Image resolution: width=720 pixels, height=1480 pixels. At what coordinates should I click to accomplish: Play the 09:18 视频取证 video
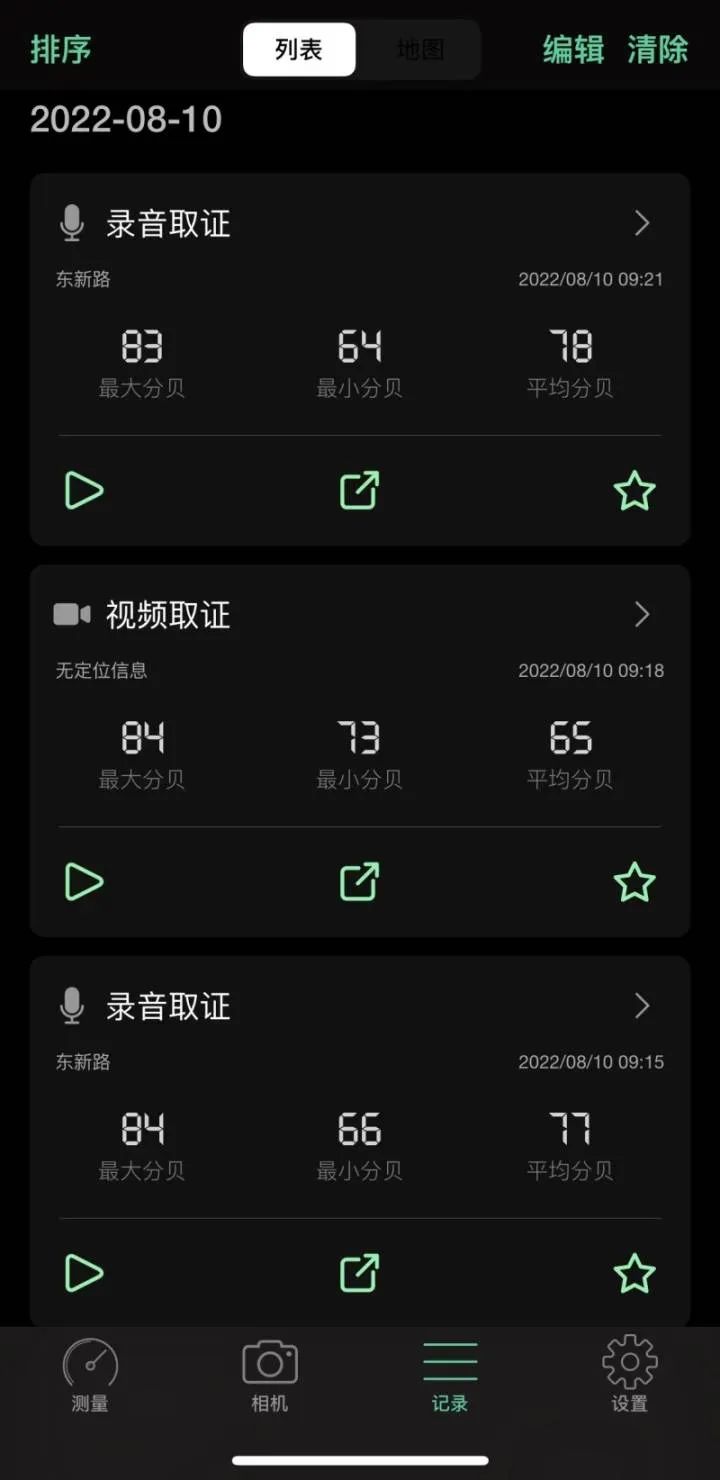pyautogui.click(x=84, y=882)
